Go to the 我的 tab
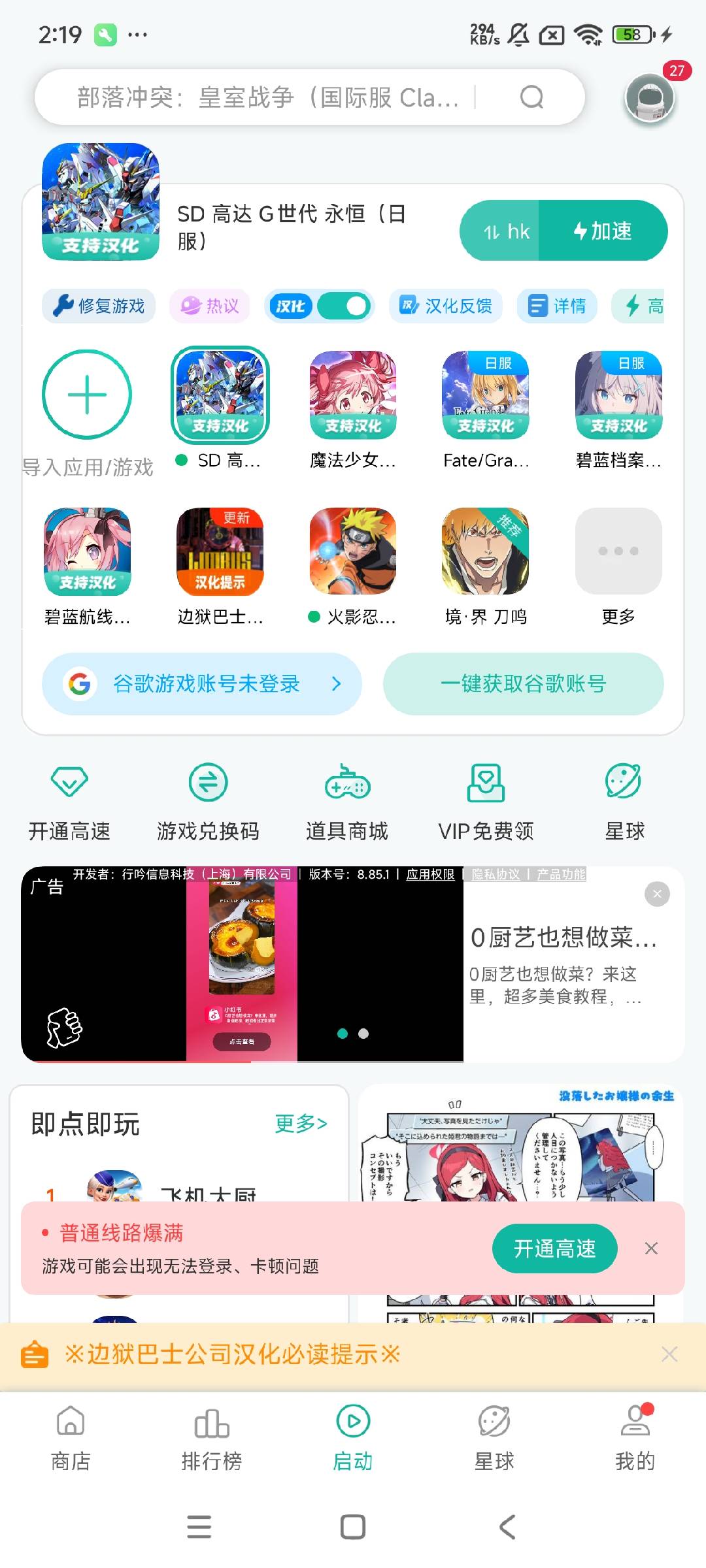 635,1438
